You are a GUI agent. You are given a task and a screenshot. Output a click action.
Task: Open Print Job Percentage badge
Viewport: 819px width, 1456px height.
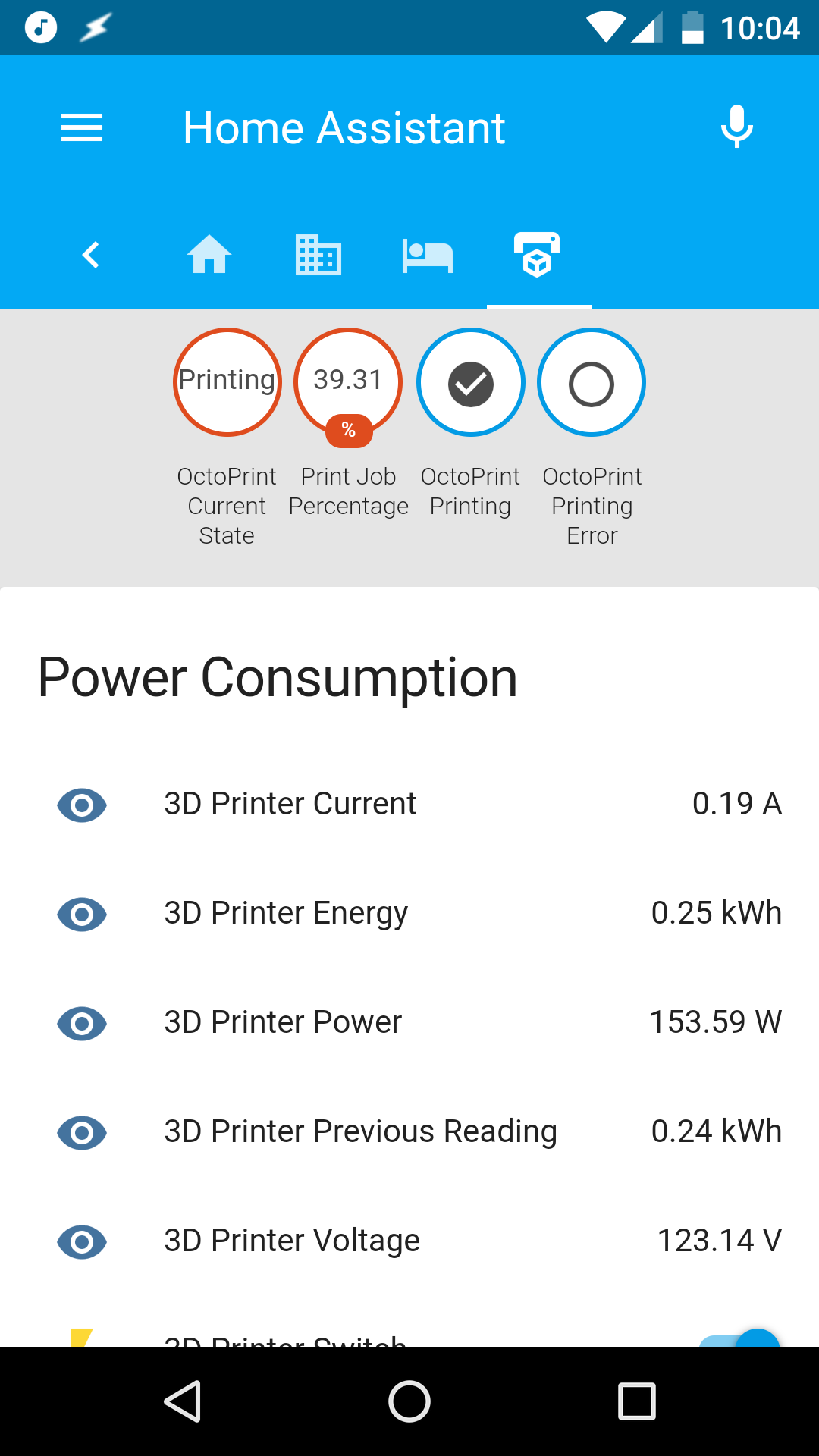coord(348,382)
